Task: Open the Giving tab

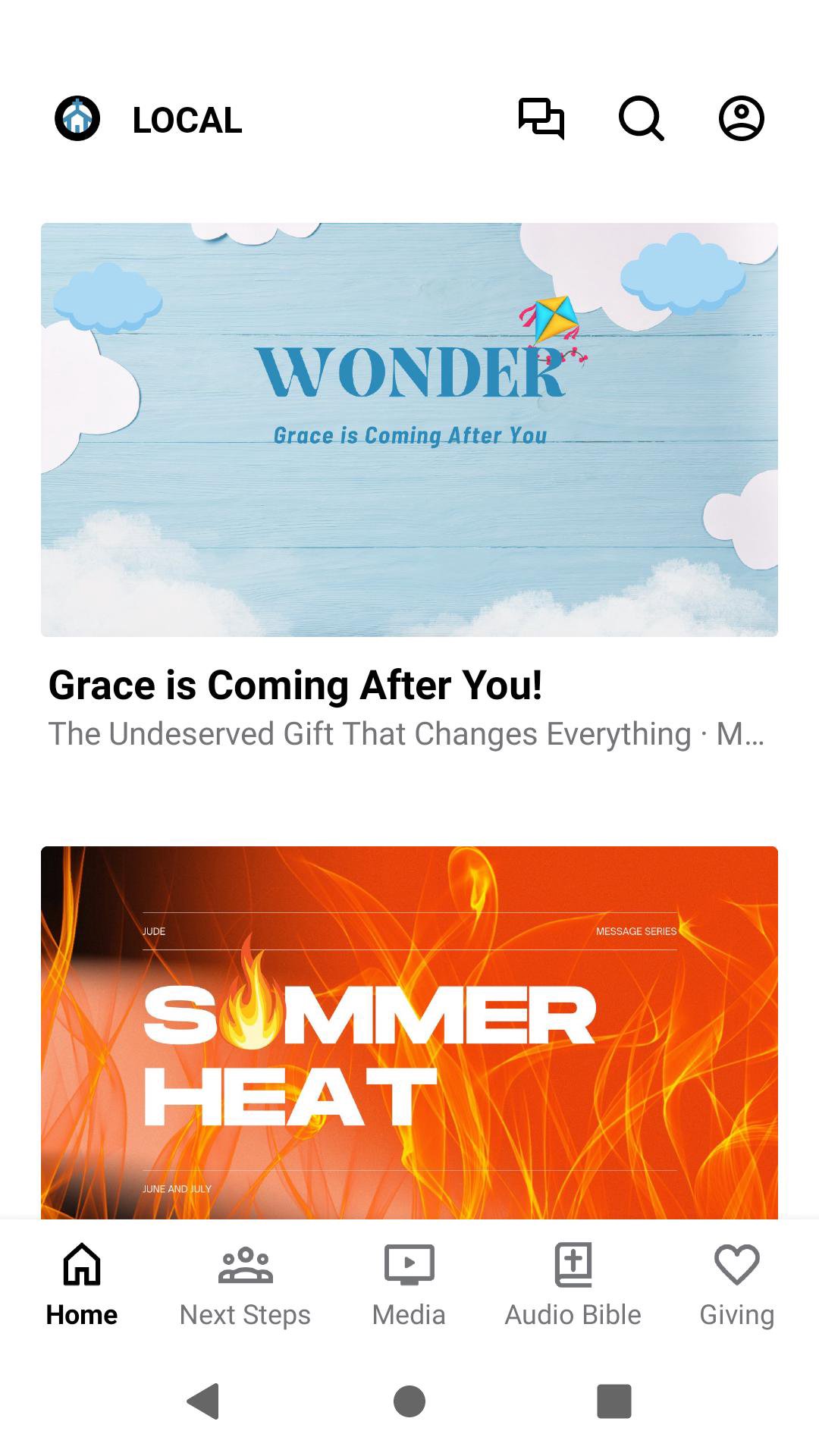Action: pyautogui.click(x=736, y=1285)
